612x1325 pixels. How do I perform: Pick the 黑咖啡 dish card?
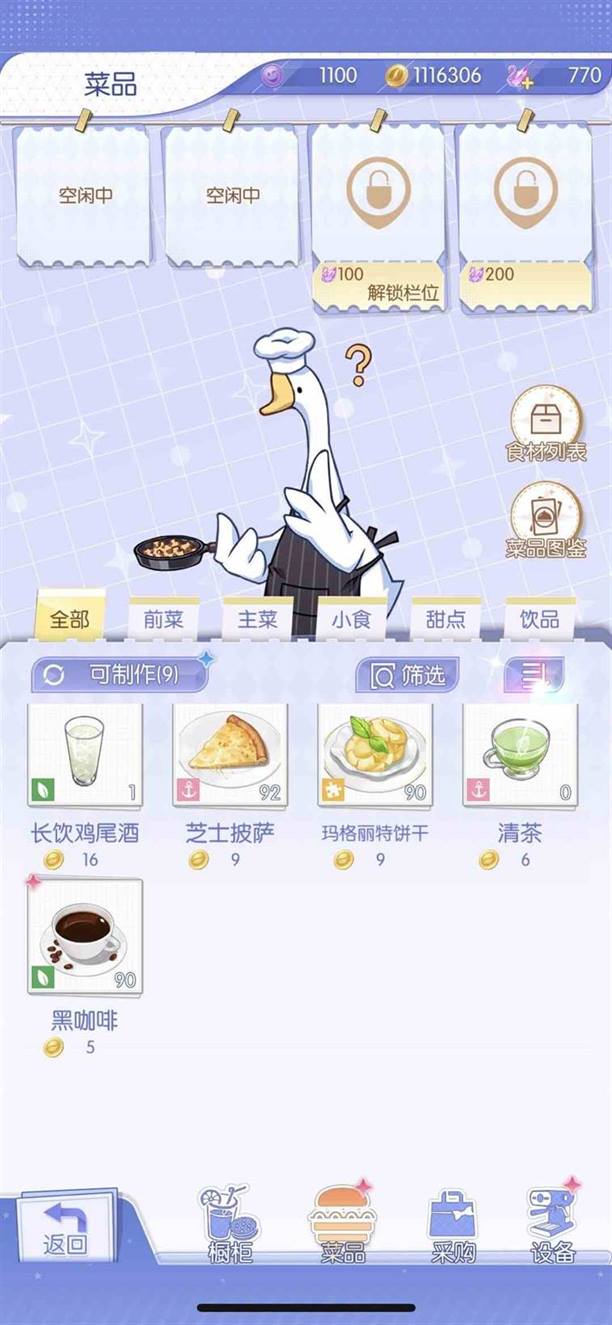pos(85,938)
